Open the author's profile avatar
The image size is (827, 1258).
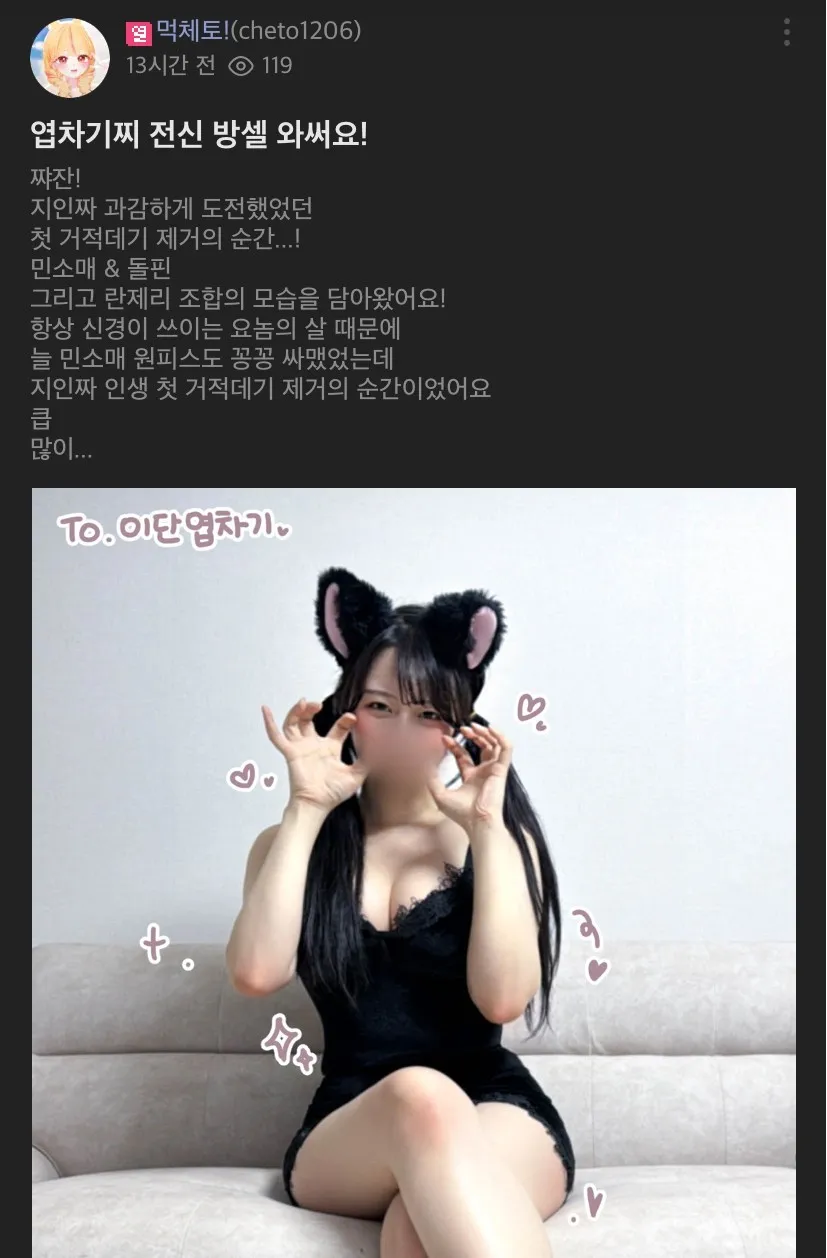click(70, 58)
